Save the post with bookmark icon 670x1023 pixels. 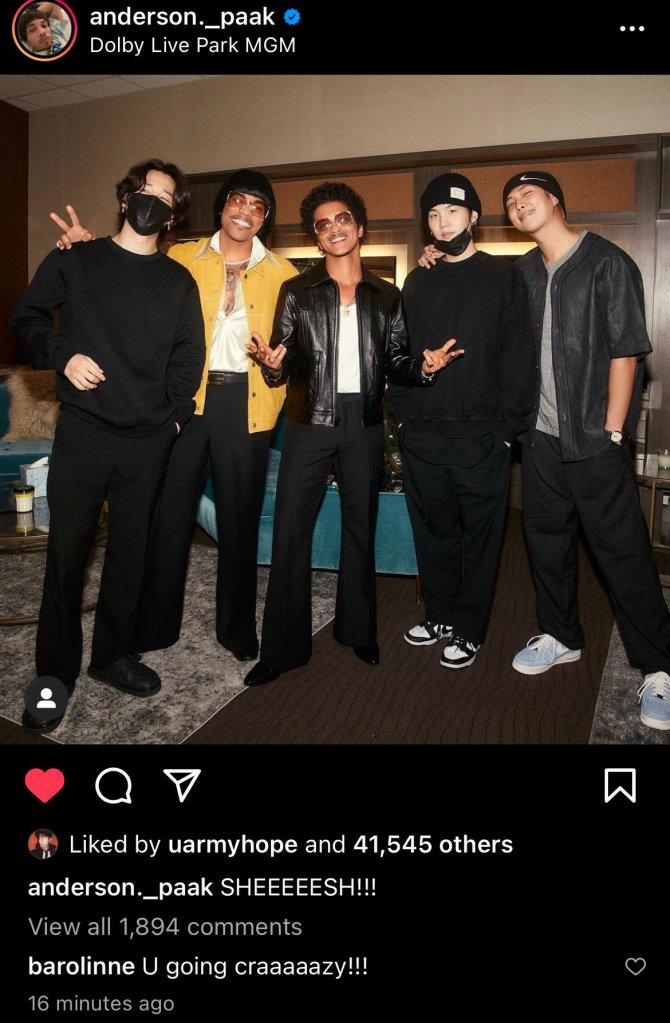click(x=620, y=786)
